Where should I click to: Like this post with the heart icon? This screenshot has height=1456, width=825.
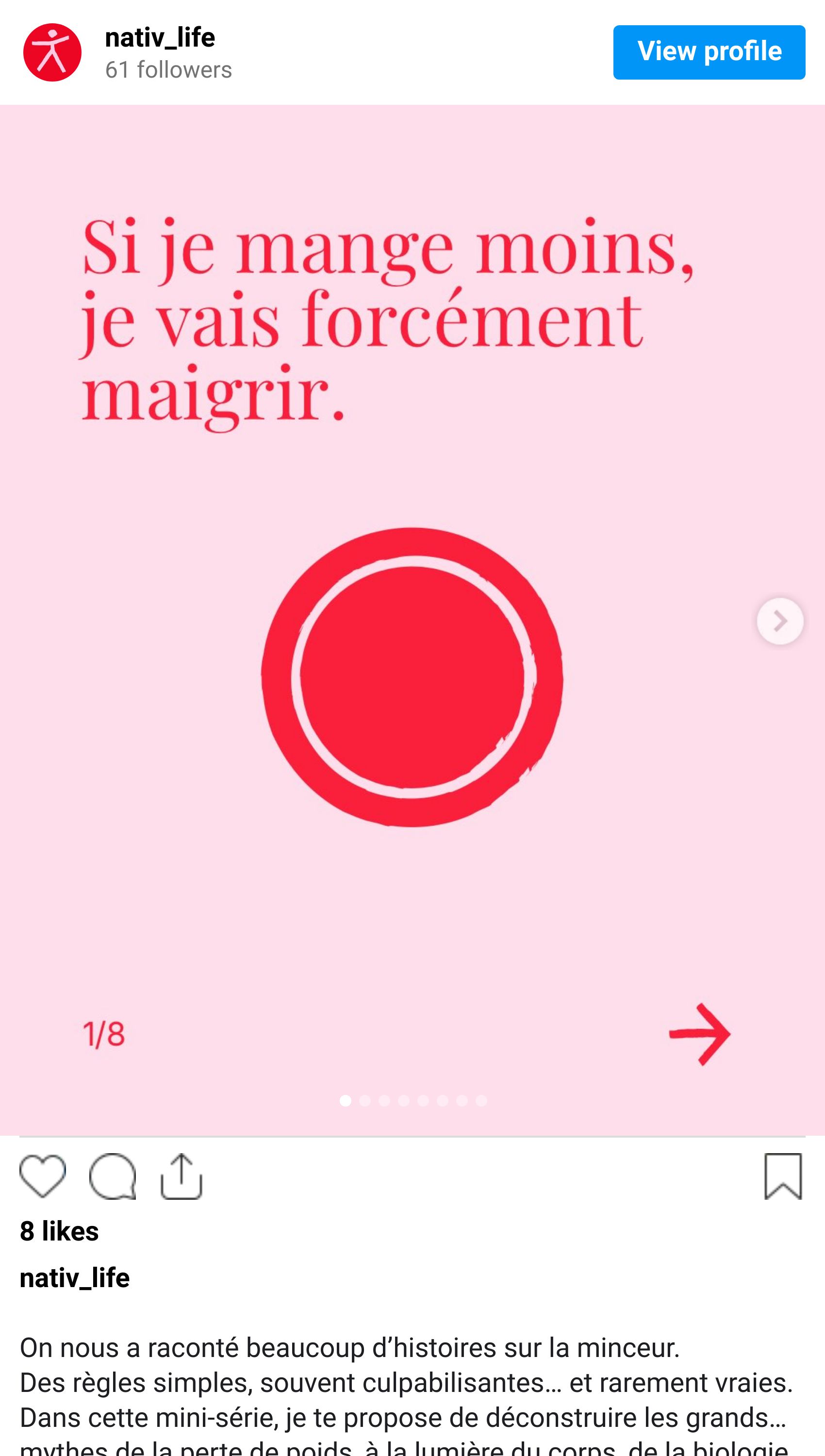pyautogui.click(x=43, y=1177)
